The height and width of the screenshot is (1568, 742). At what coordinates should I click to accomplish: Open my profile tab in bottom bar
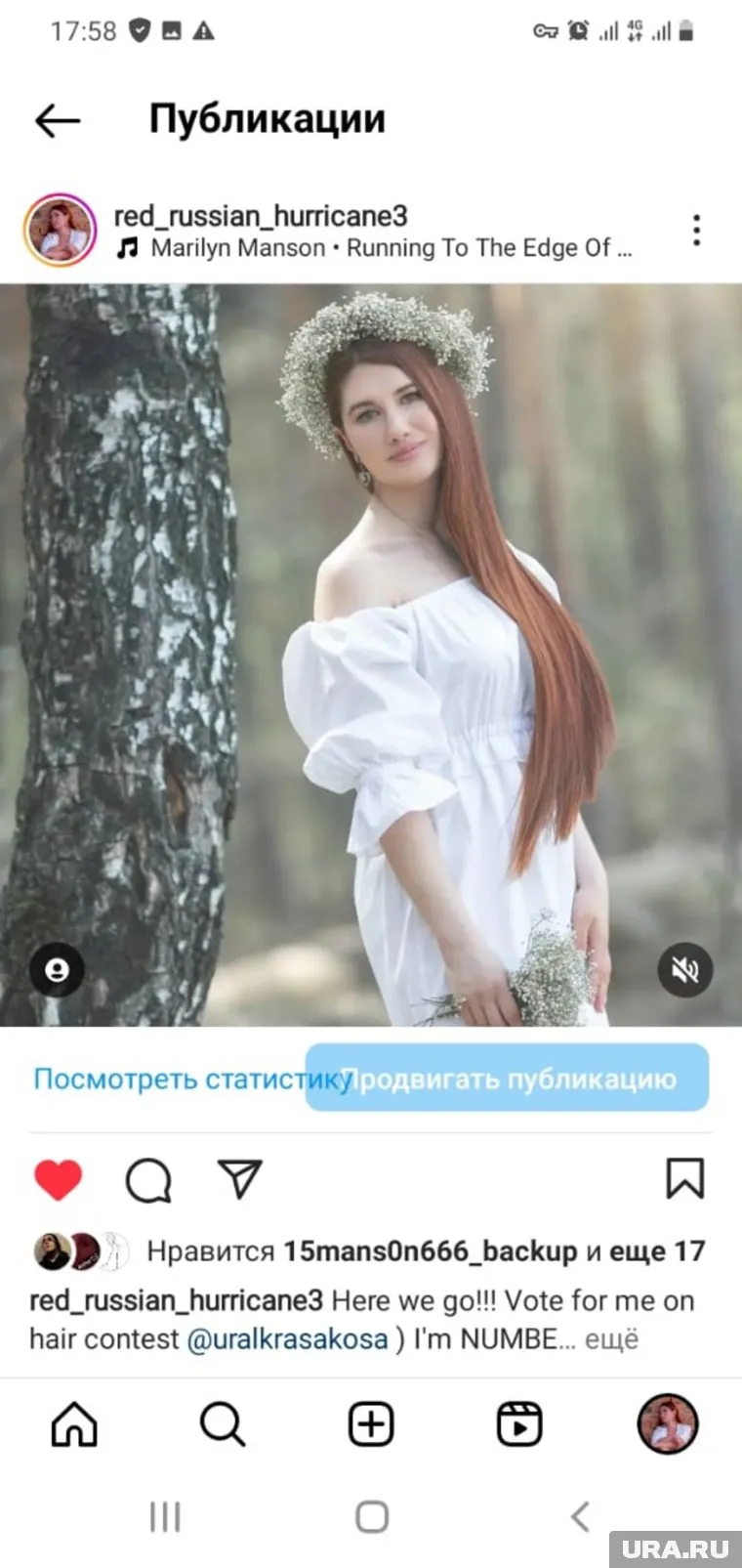click(x=668, y=1424)
